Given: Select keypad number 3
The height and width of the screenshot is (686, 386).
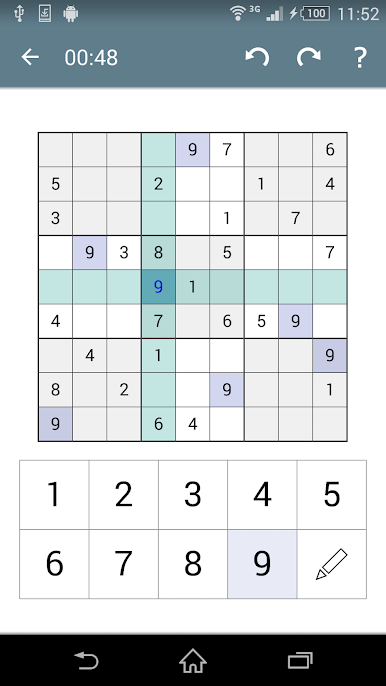Looking at the screenshot, I should (x=193, y=495).
